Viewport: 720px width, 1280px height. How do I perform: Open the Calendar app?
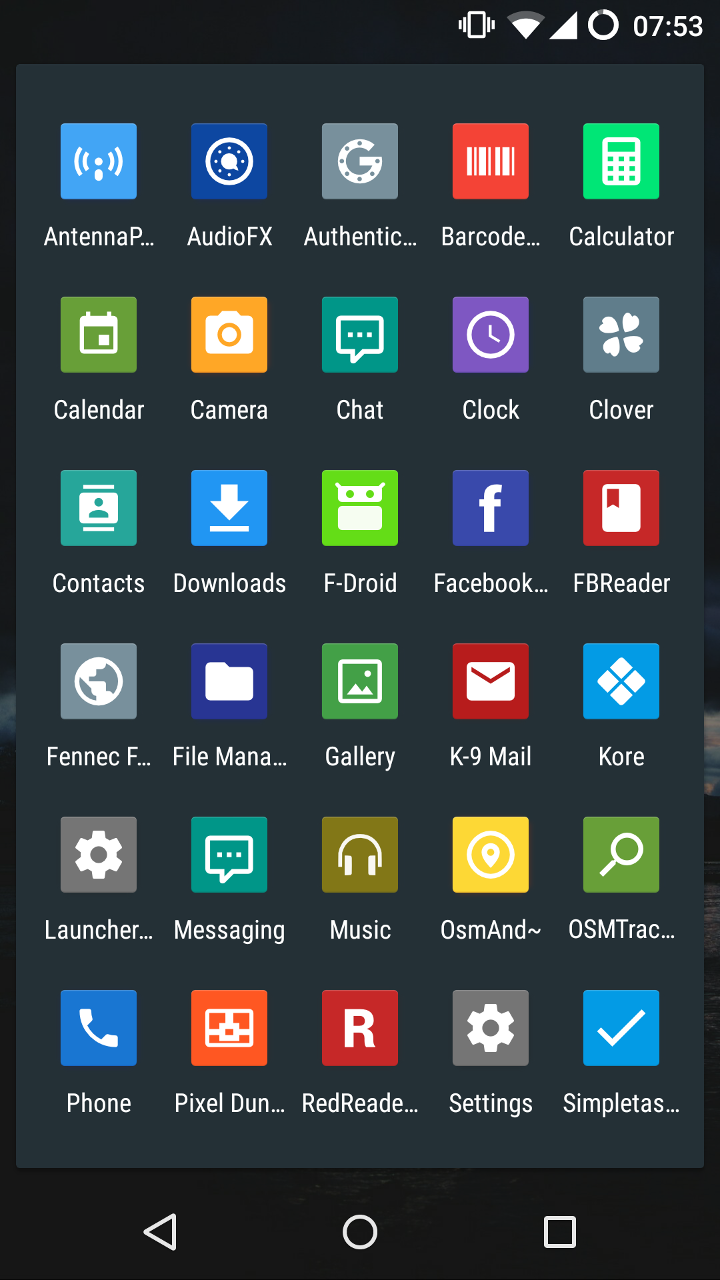click(x=98, y=335)
